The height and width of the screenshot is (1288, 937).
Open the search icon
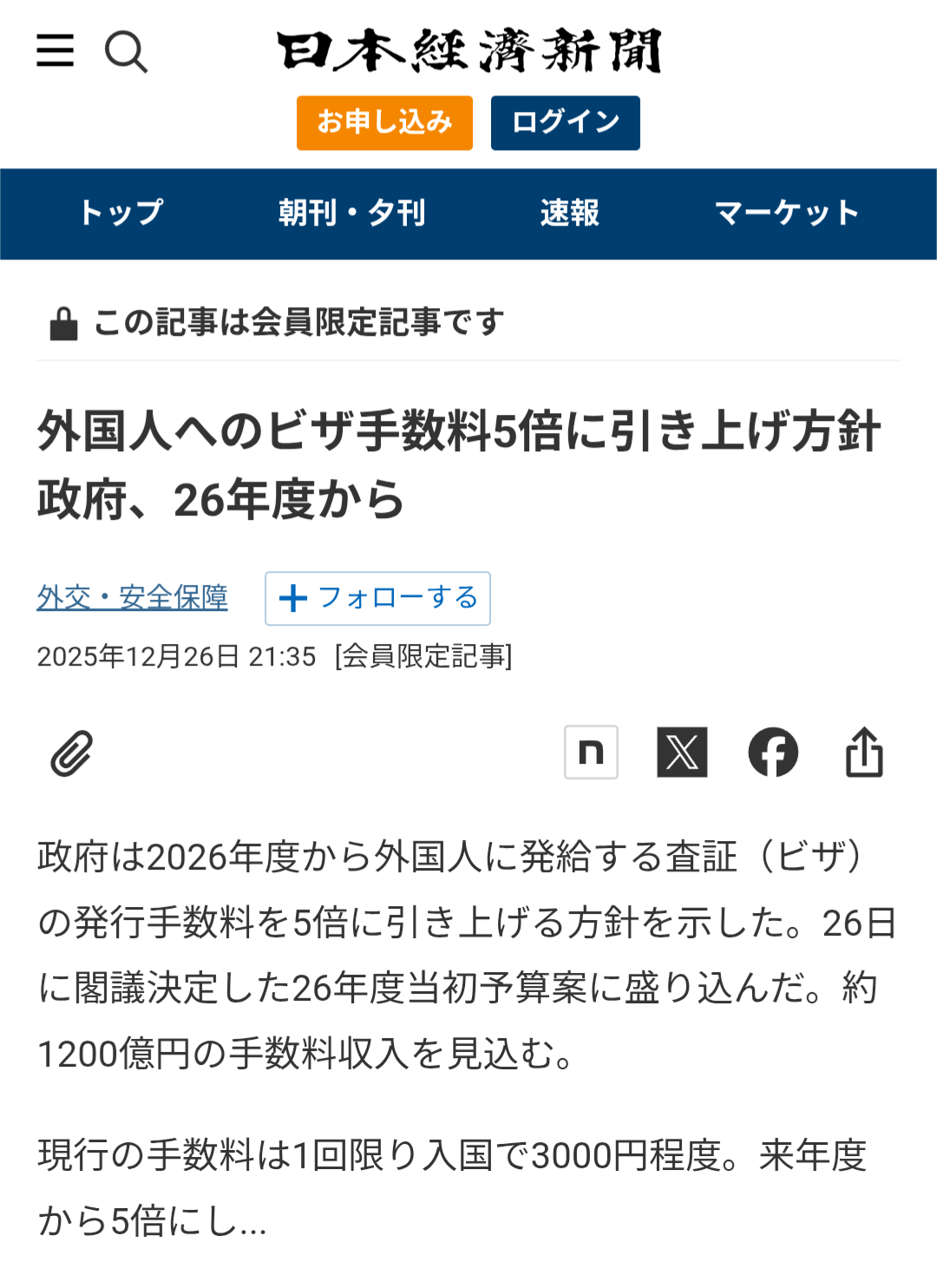click(126, 52)
